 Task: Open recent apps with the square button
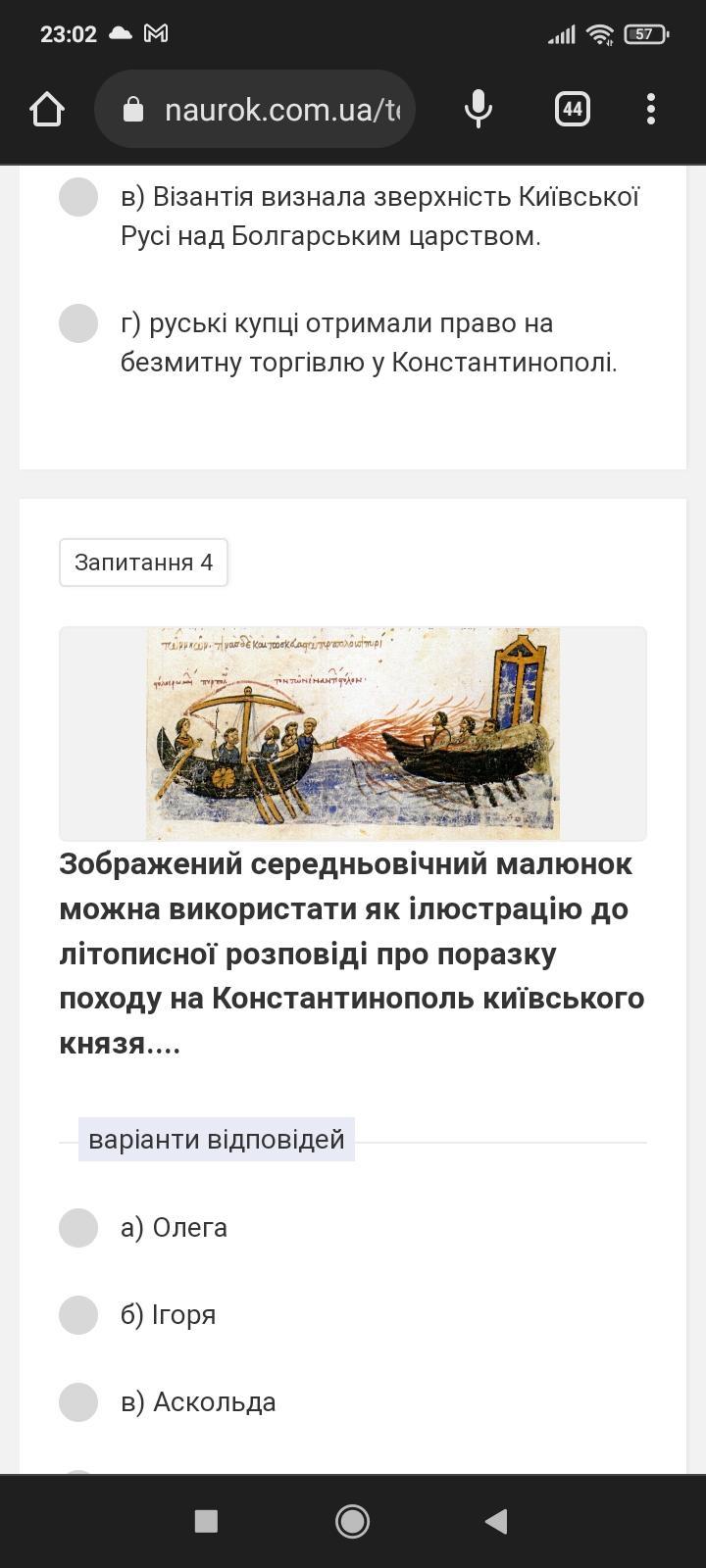[x=206, y=1521]
